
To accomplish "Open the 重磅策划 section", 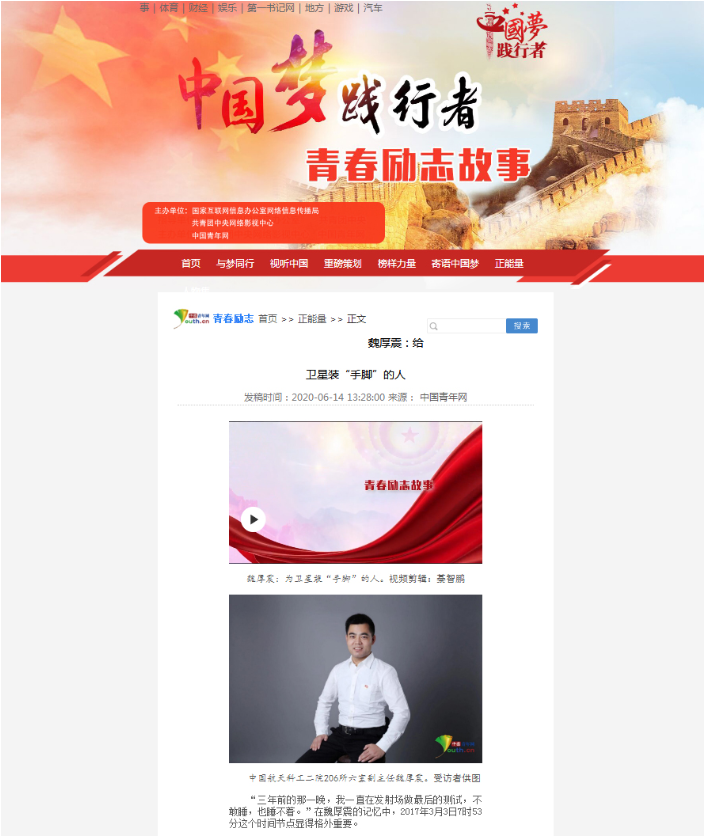I will [x=342, y=264].
